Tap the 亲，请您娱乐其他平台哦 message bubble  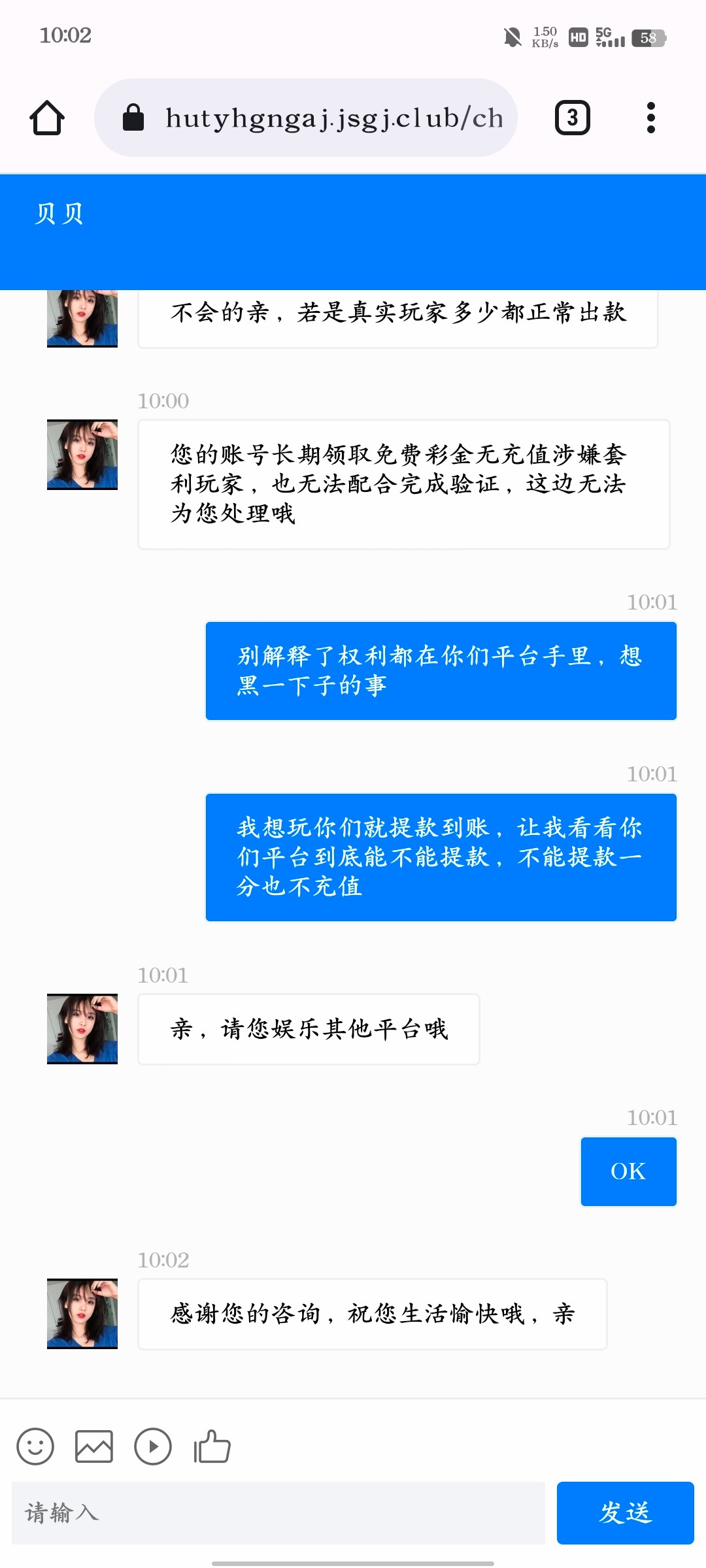309,1029
